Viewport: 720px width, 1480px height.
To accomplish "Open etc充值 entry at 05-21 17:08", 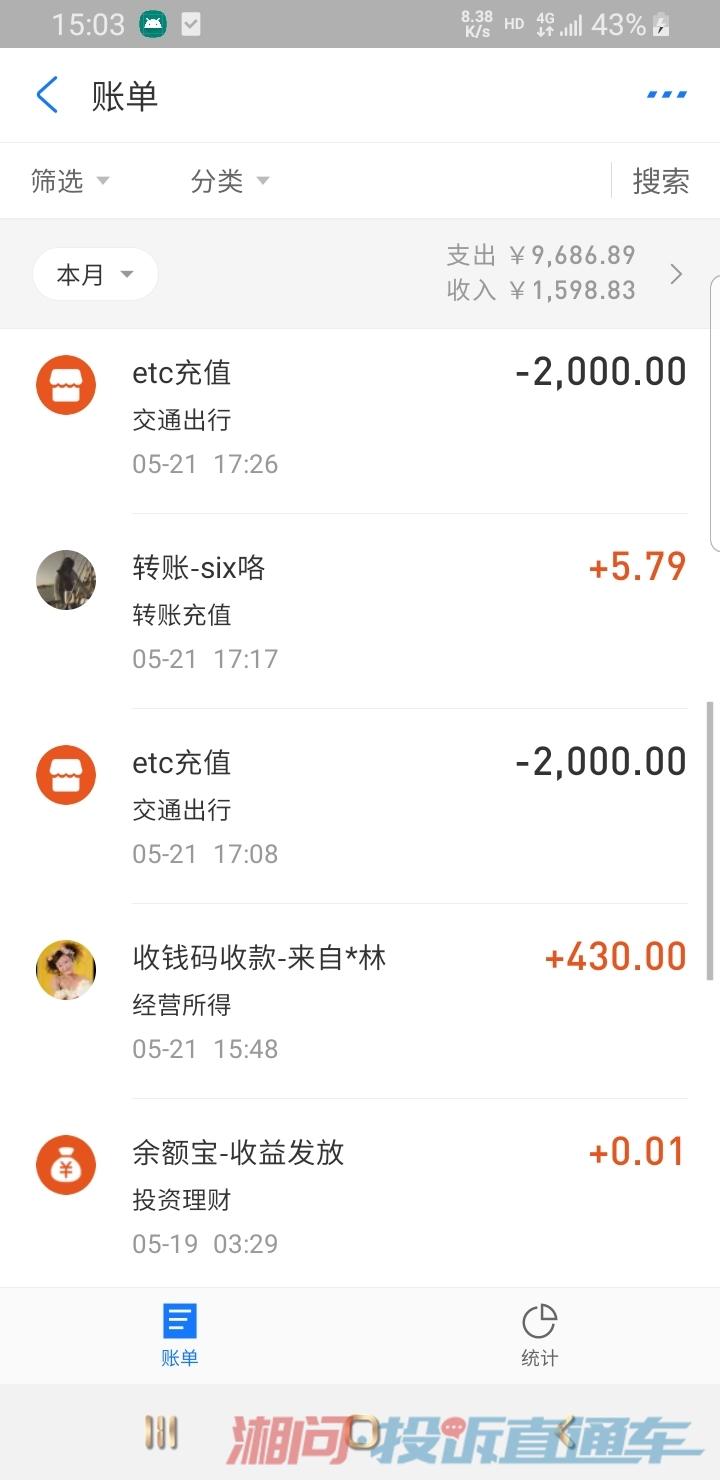I will point(360,807).
